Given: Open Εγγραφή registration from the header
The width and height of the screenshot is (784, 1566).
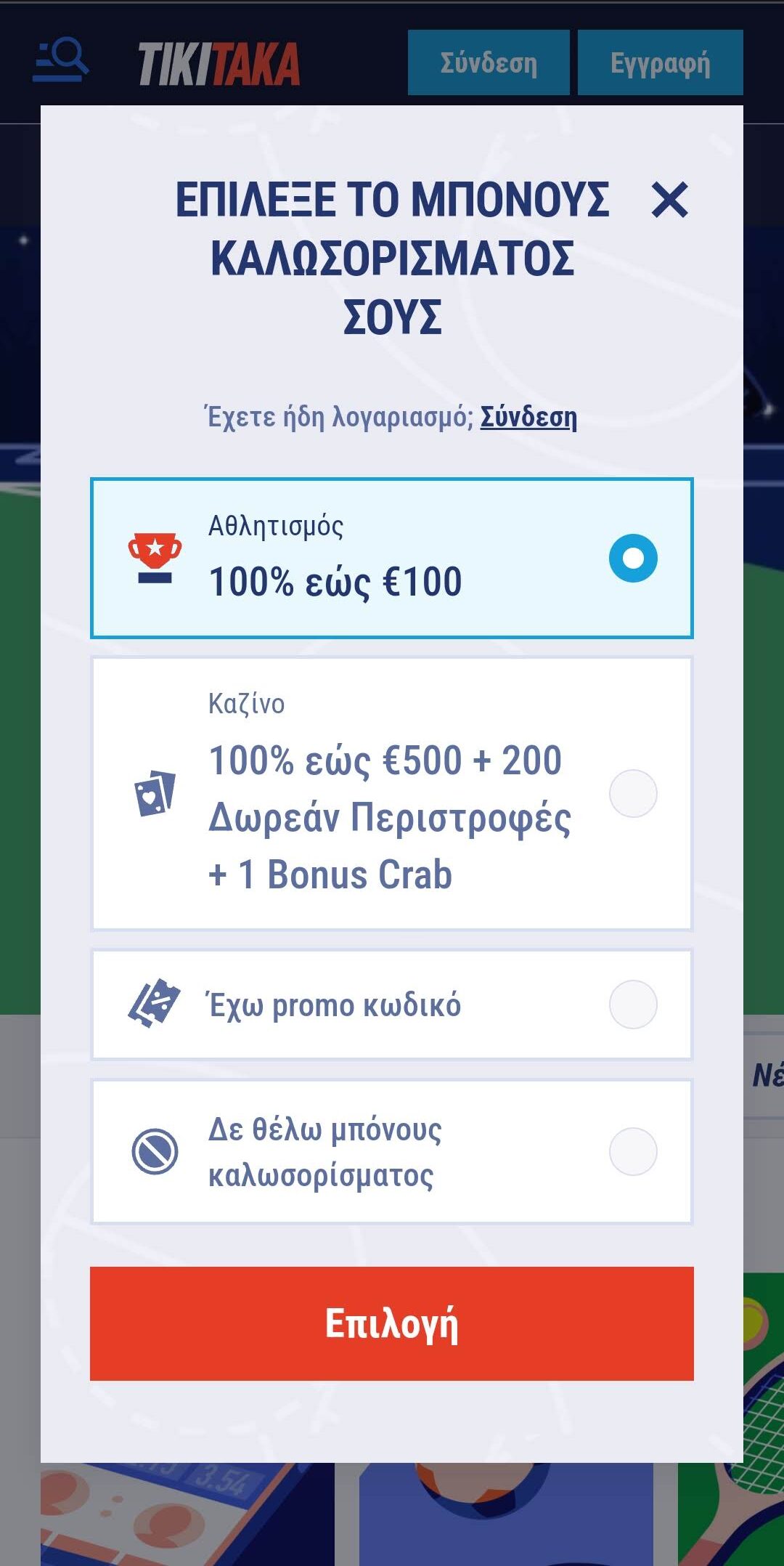Looking at the screenshot, I should [660, 62].
